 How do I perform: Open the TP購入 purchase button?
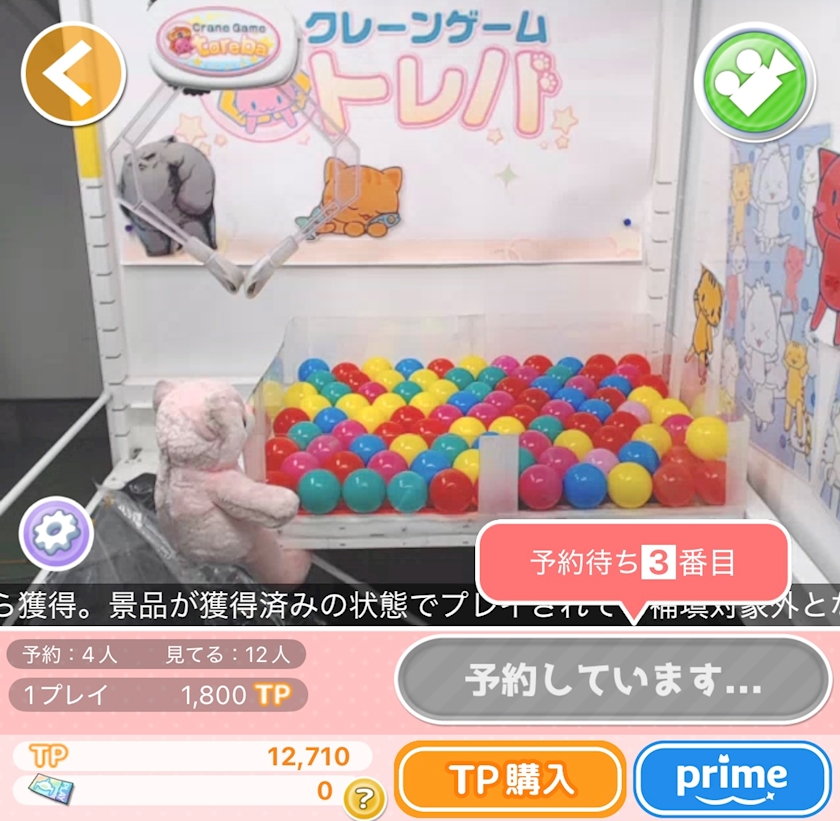click(510, 779)
